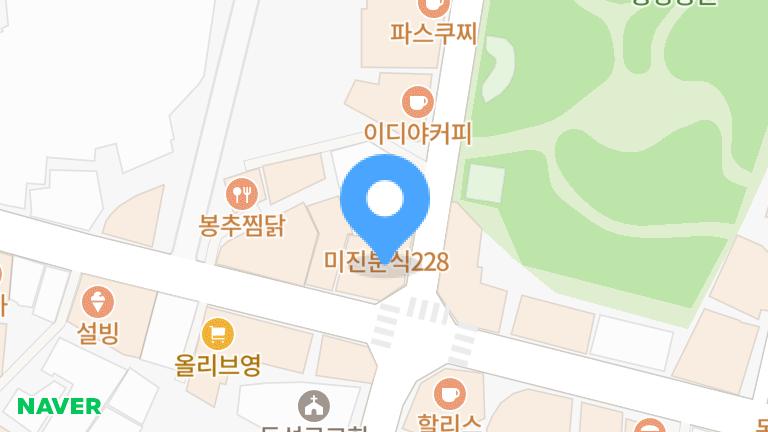Open the 이디야커피 cafe marker
The height and width of the screenshot is (432, 768).
click(416, 101)
